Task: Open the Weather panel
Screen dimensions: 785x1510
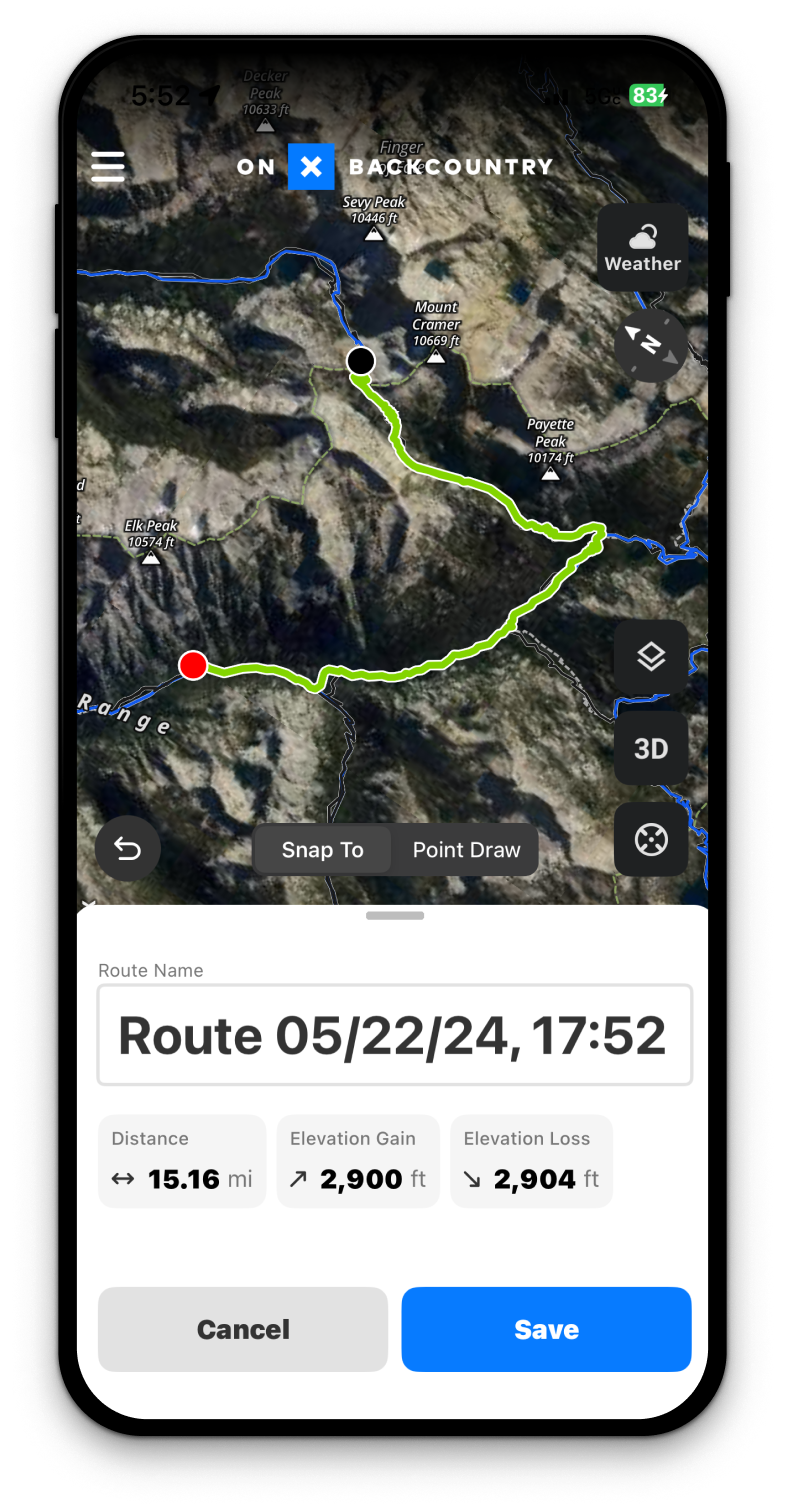Action: tap(642, 248)
